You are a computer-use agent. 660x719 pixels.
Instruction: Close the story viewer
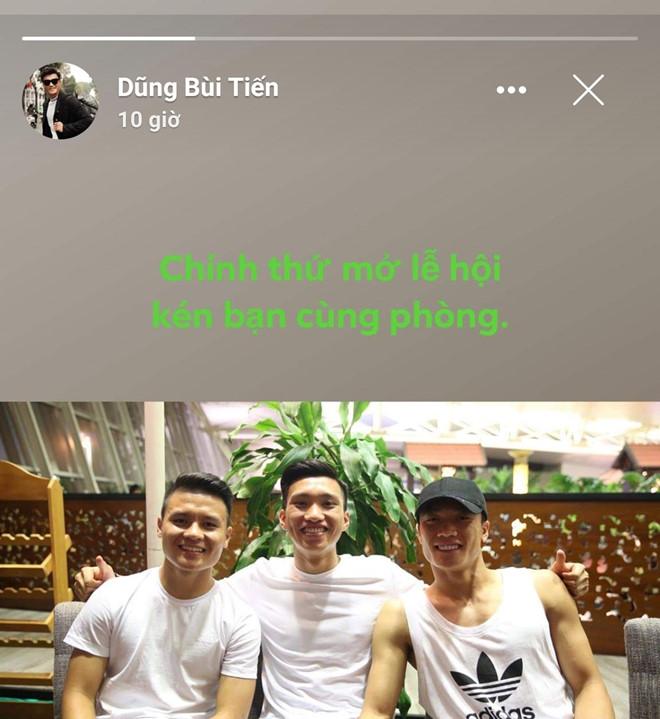tap(588, 90)
